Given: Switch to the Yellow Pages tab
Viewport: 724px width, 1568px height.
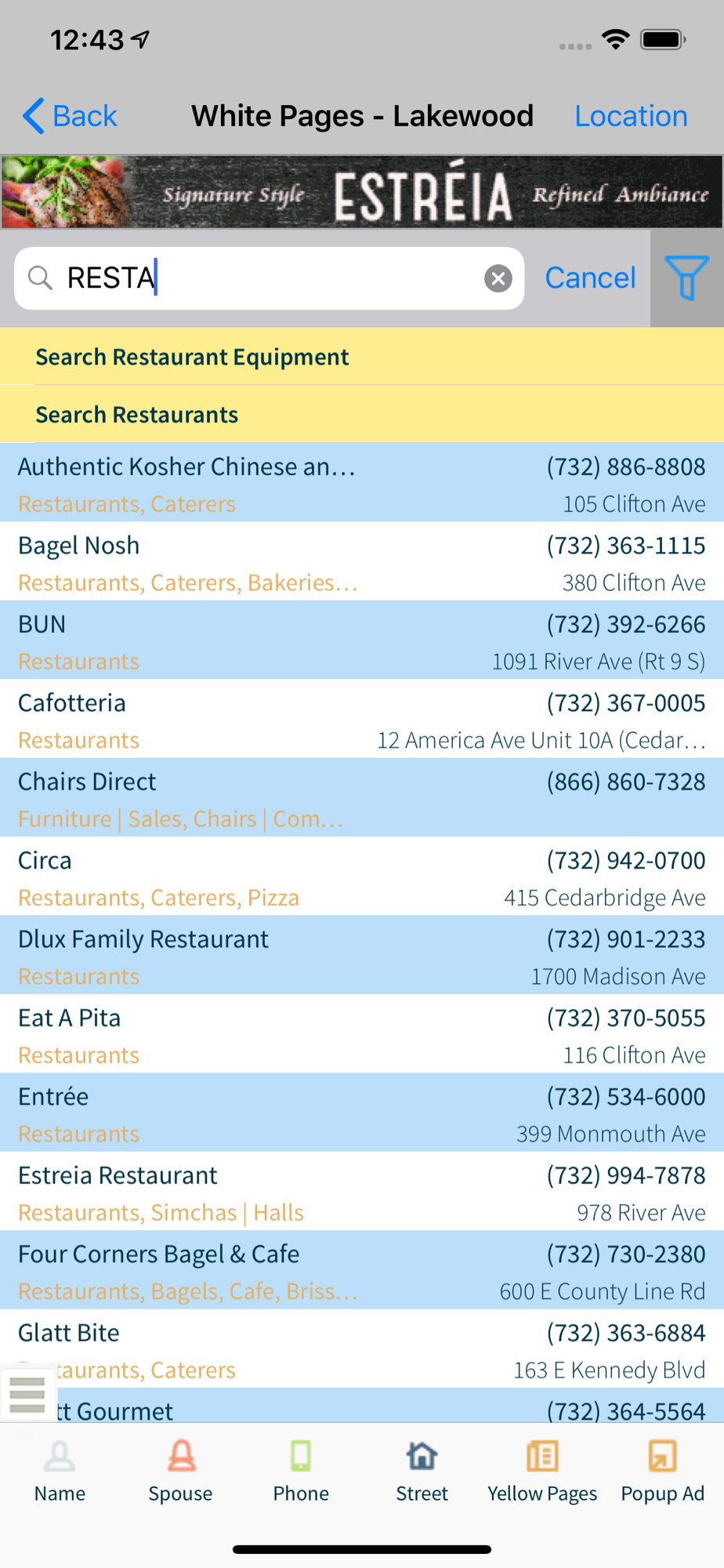Looking at the screenshot, I should 542,1471.
